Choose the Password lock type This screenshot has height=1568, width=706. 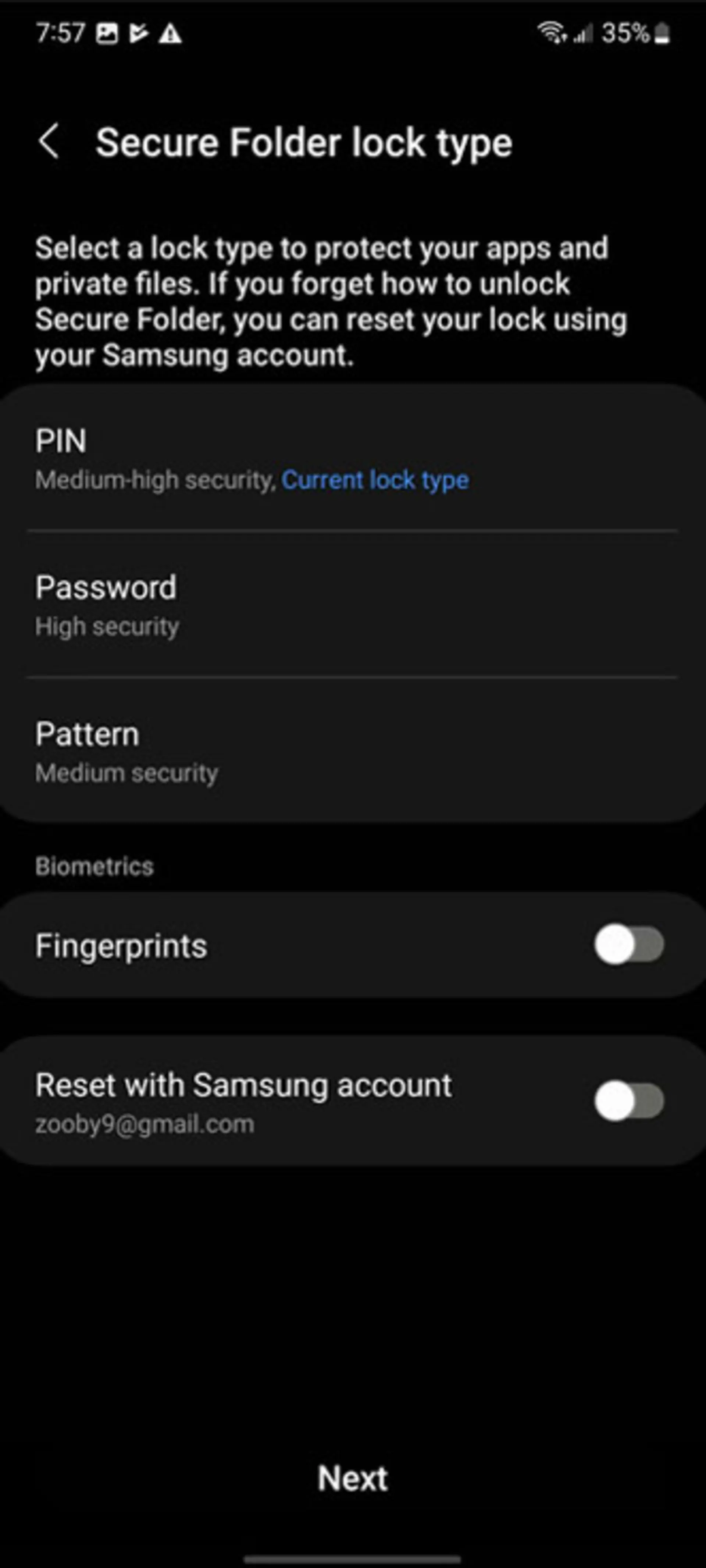tap(353, 604)
